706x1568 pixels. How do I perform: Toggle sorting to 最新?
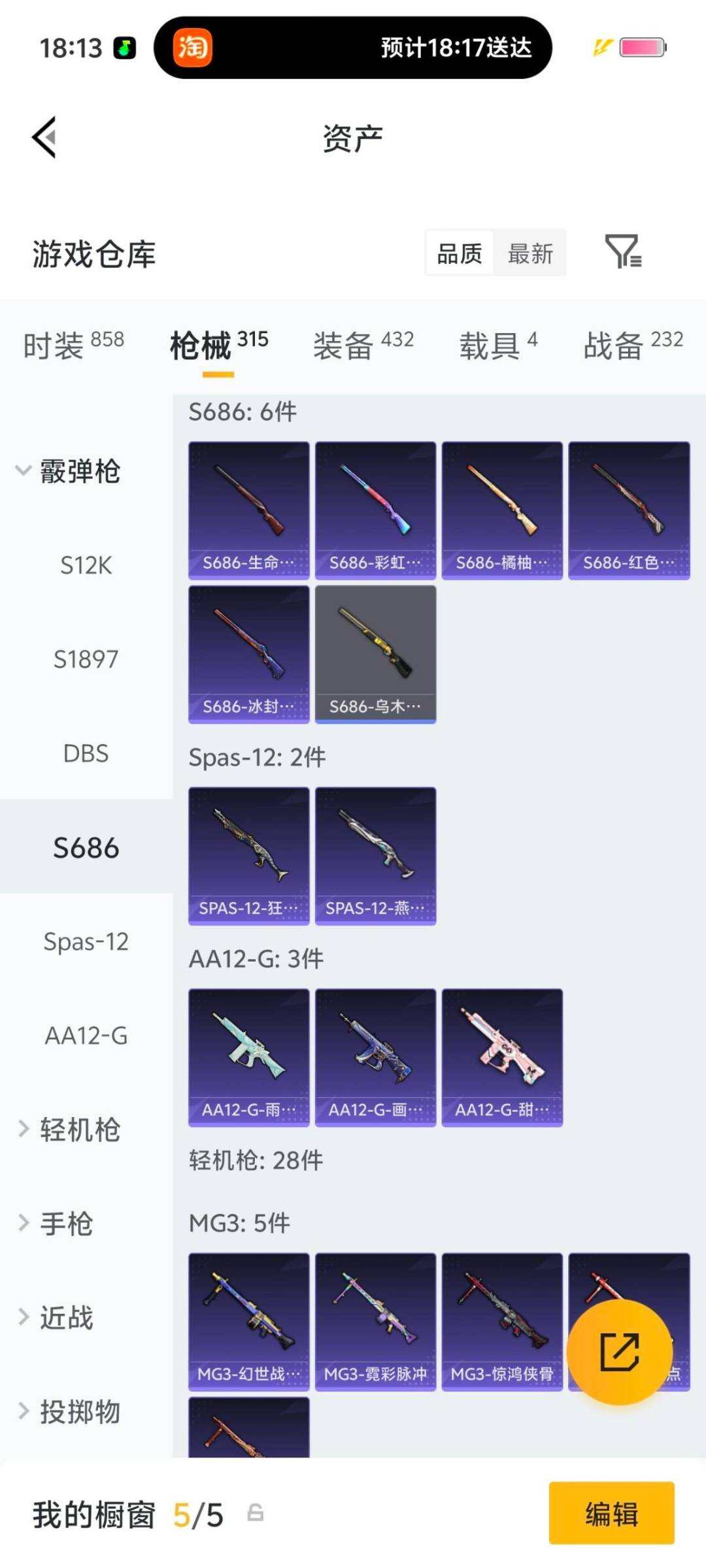point(531,253)
